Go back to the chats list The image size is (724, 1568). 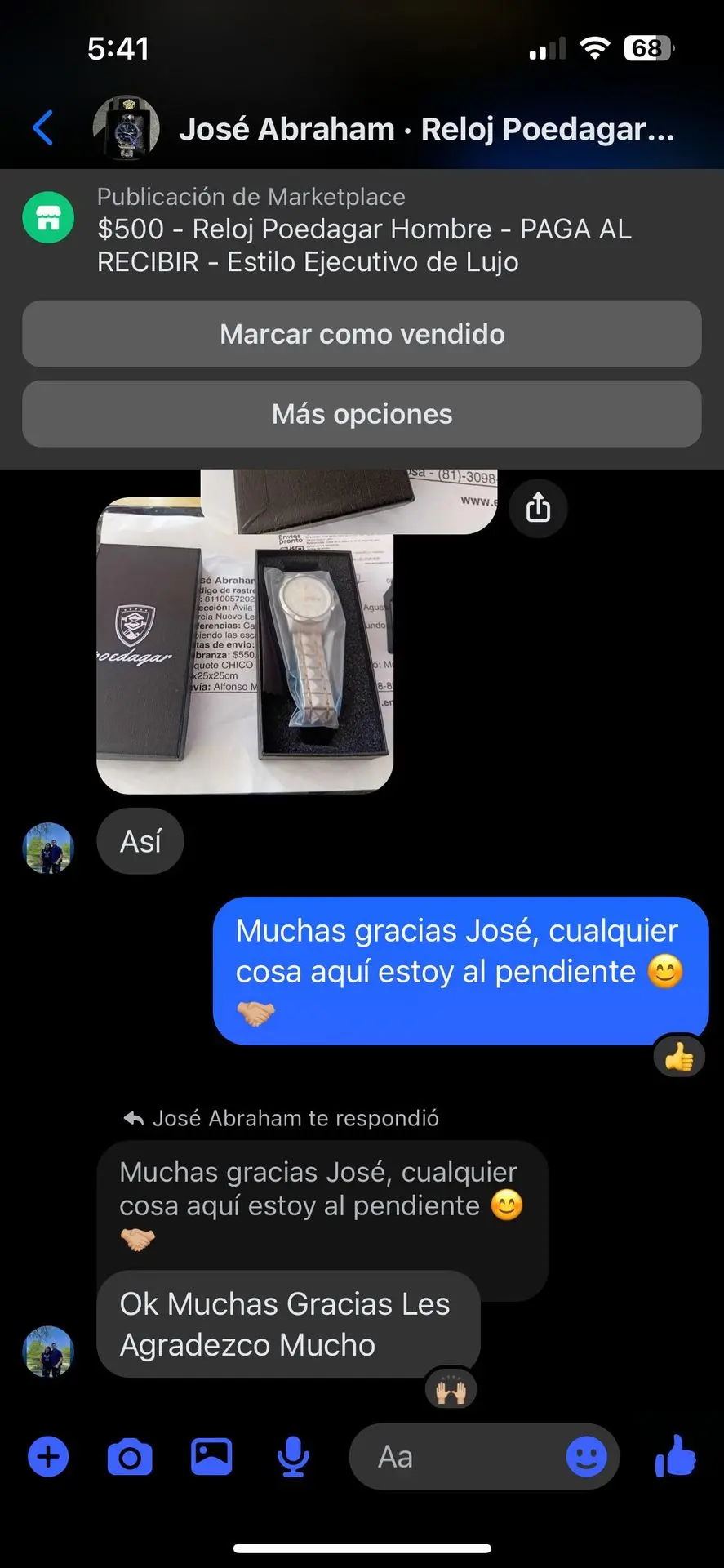pos(42,128)
